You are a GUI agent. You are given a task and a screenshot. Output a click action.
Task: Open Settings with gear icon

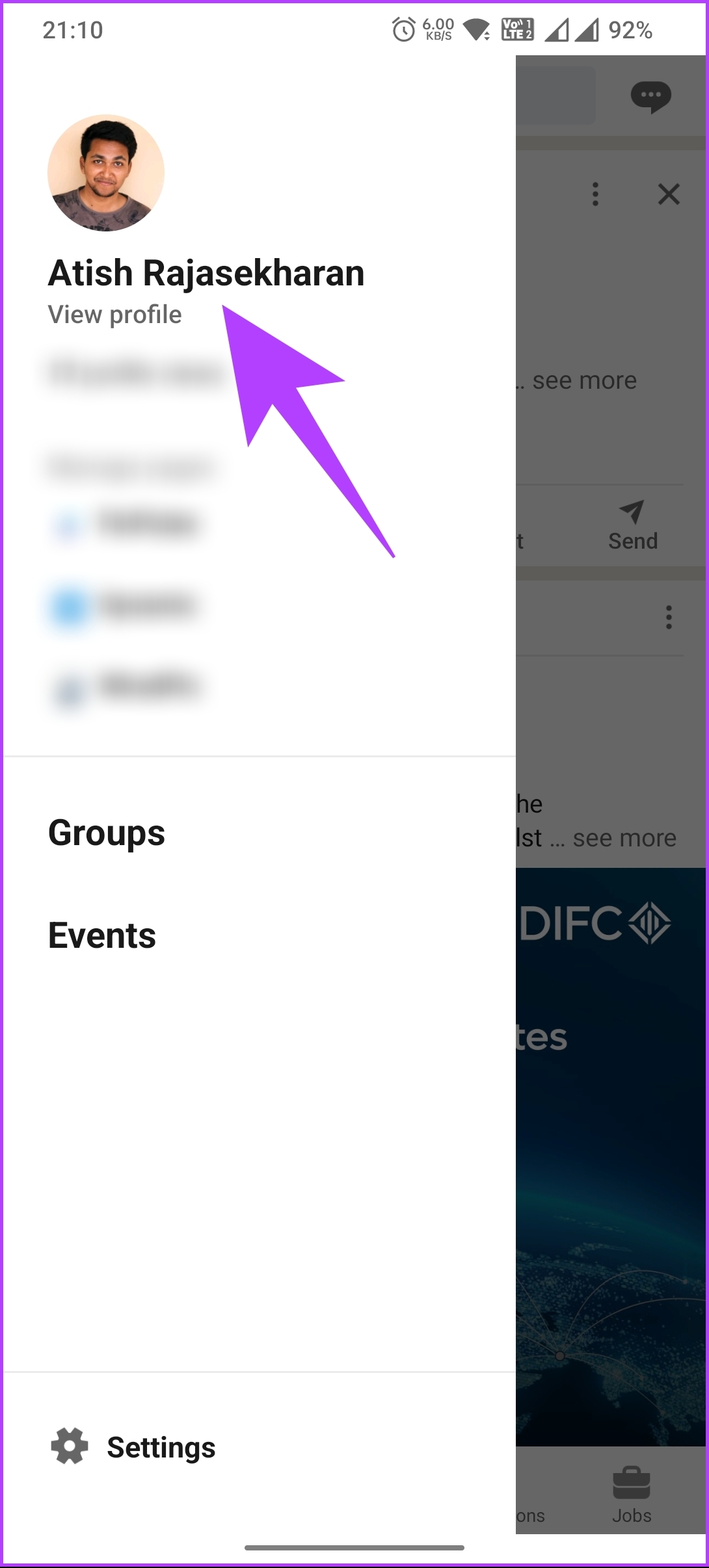[133, 1447]
